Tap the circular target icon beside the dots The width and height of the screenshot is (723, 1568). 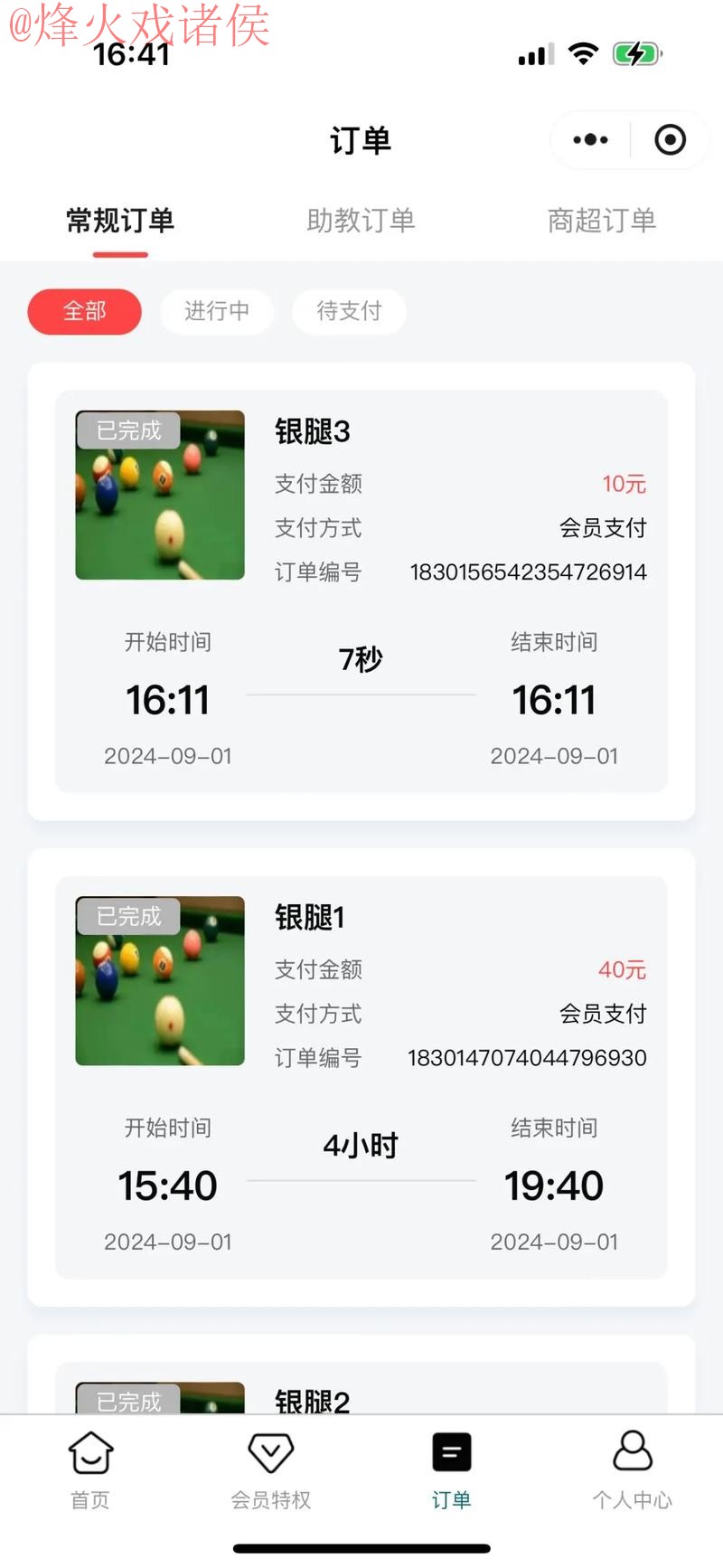(670, 140)
